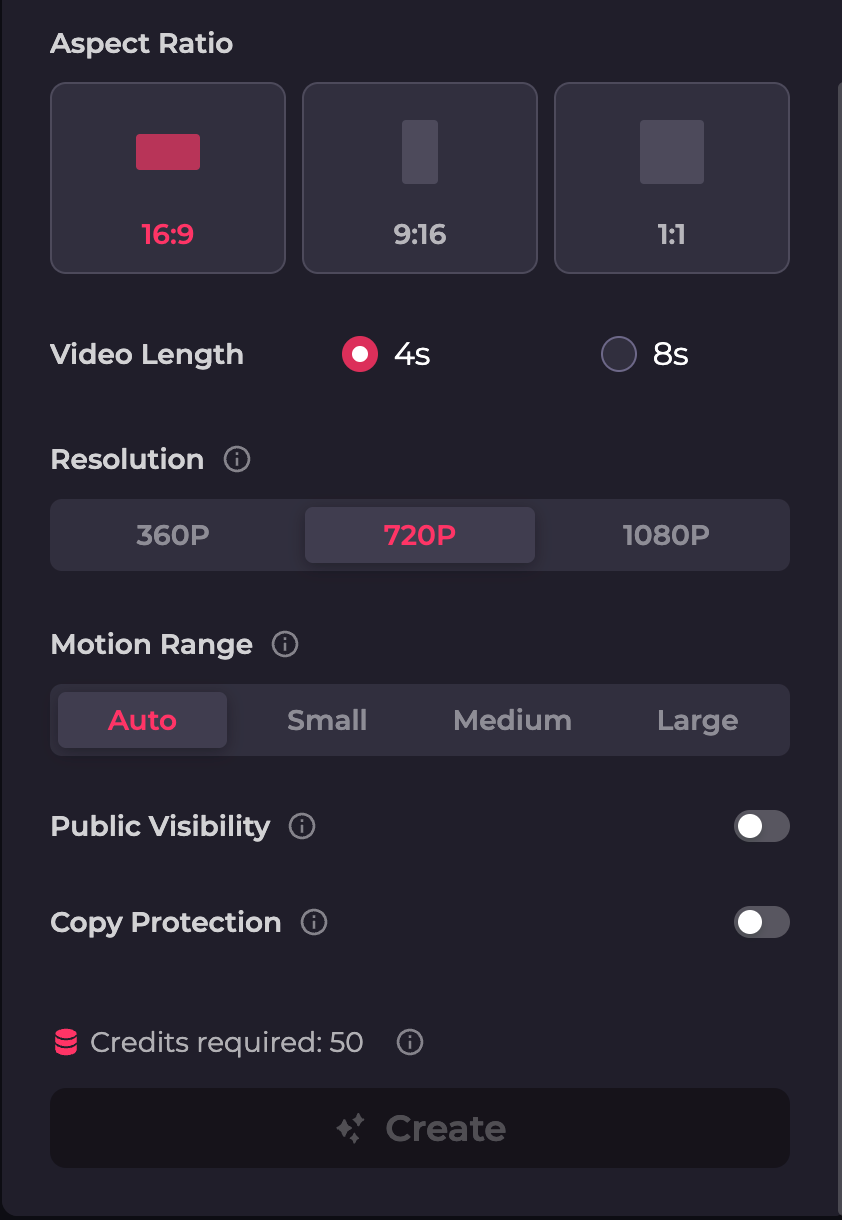Set video length to 4s
This screenshot has height=1220, width=842.
[360, 354]
